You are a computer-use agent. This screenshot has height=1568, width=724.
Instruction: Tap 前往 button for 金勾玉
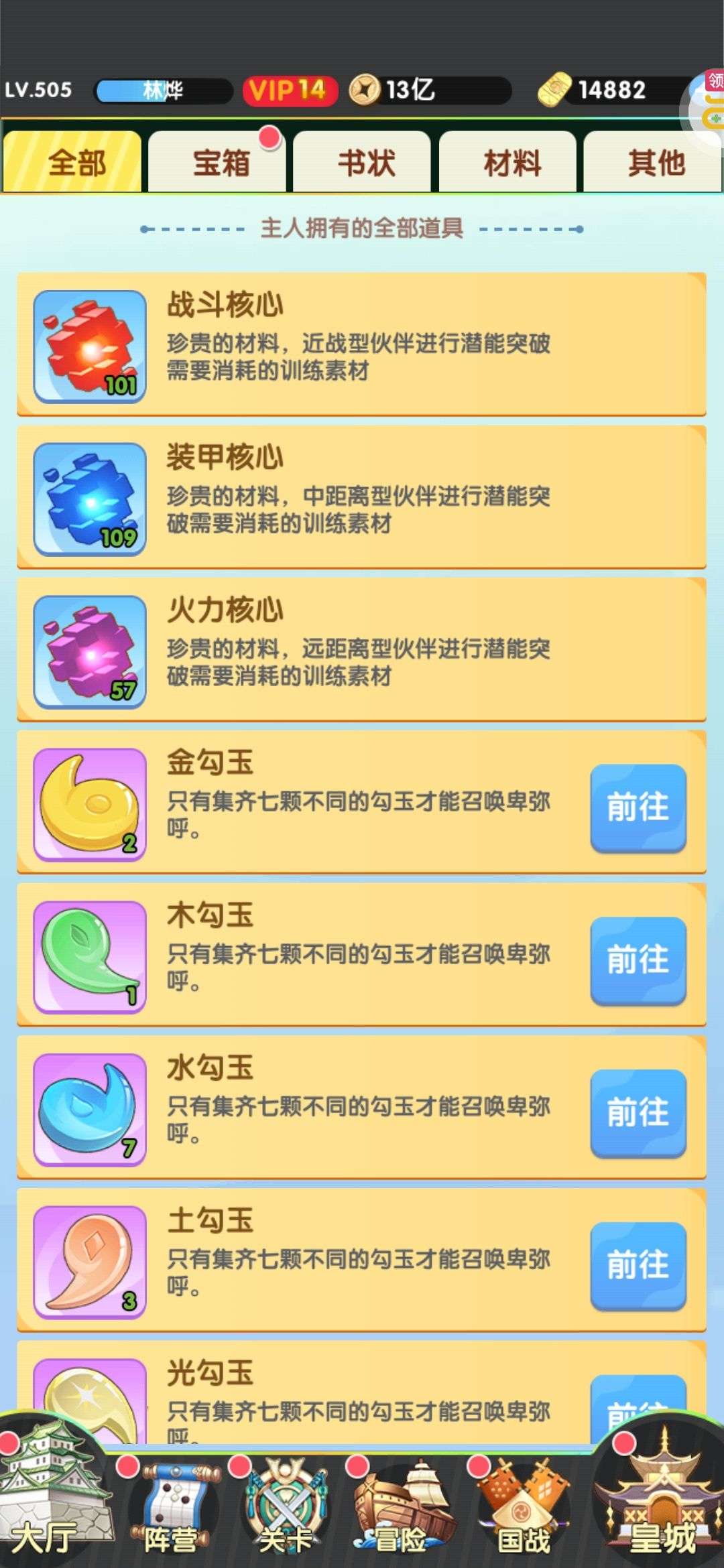pos(638,807)
